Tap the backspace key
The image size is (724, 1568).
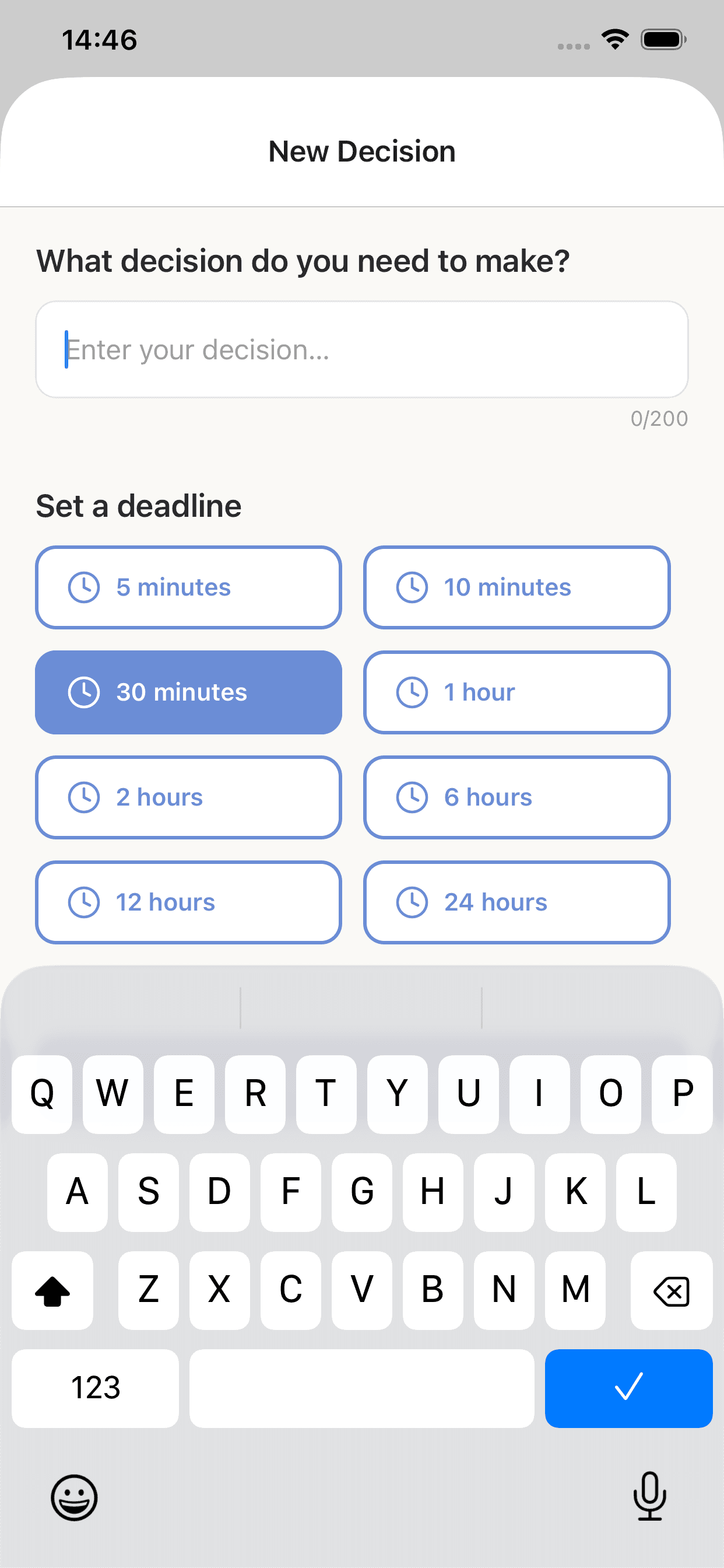672,1290
